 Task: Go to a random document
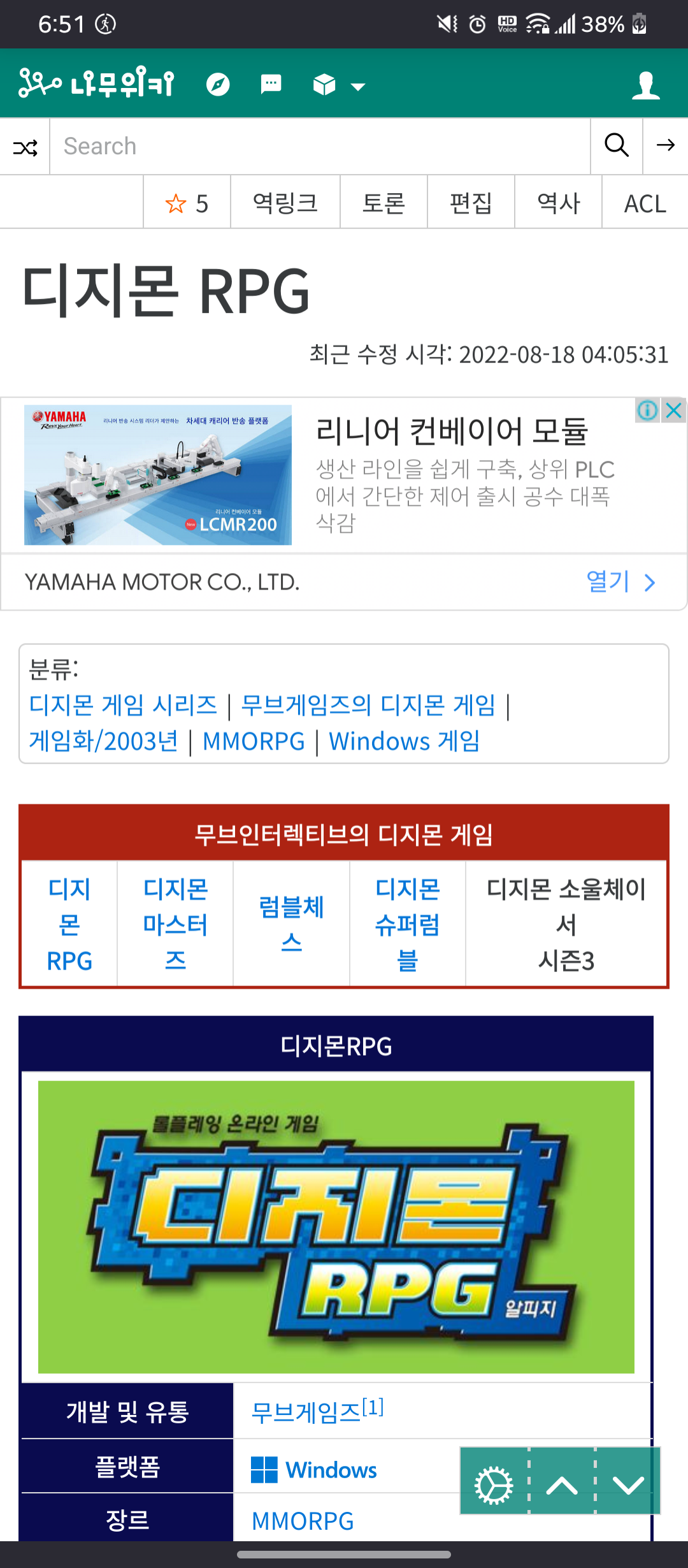point(25,147)
